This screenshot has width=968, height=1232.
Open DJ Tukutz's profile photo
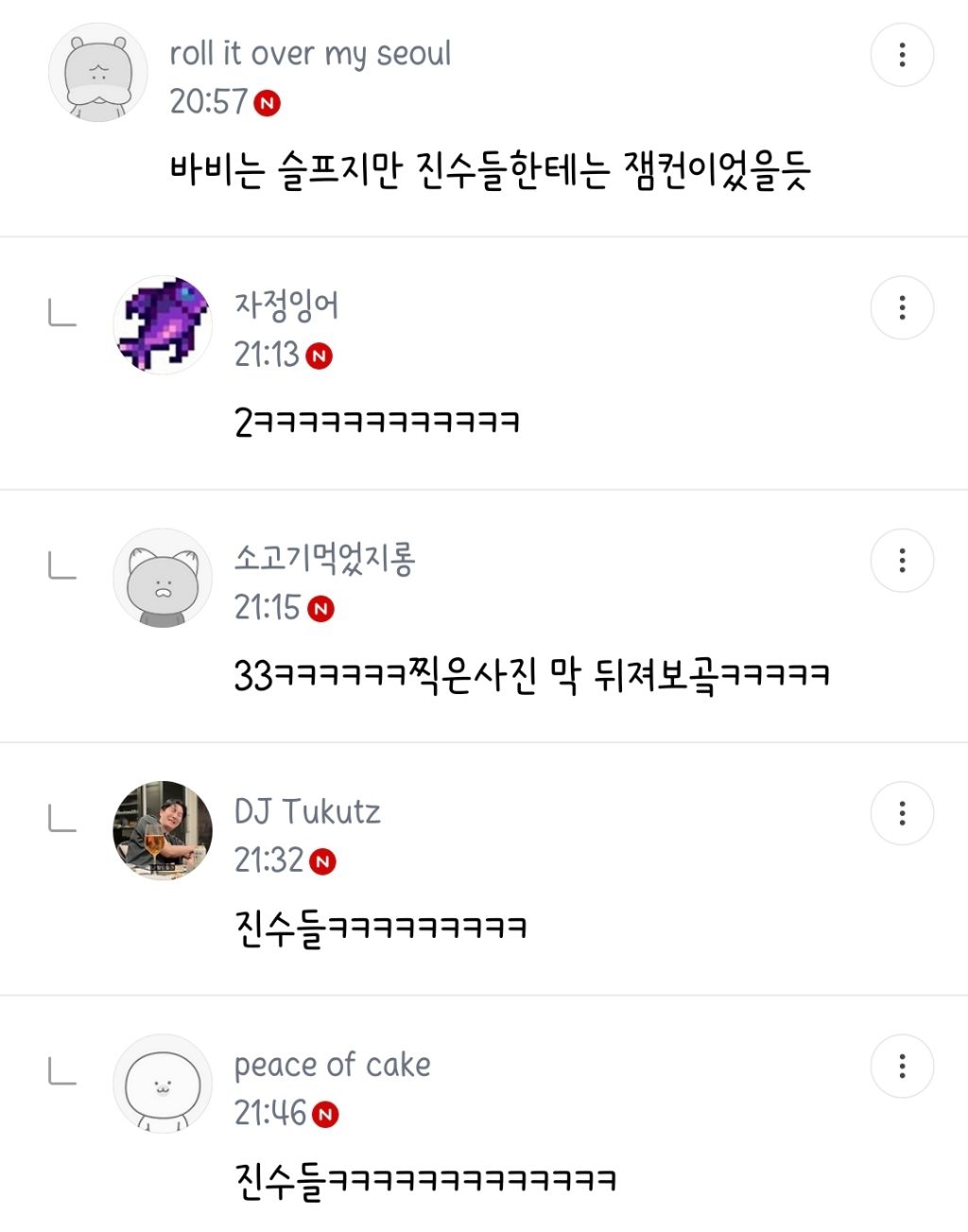163,830
